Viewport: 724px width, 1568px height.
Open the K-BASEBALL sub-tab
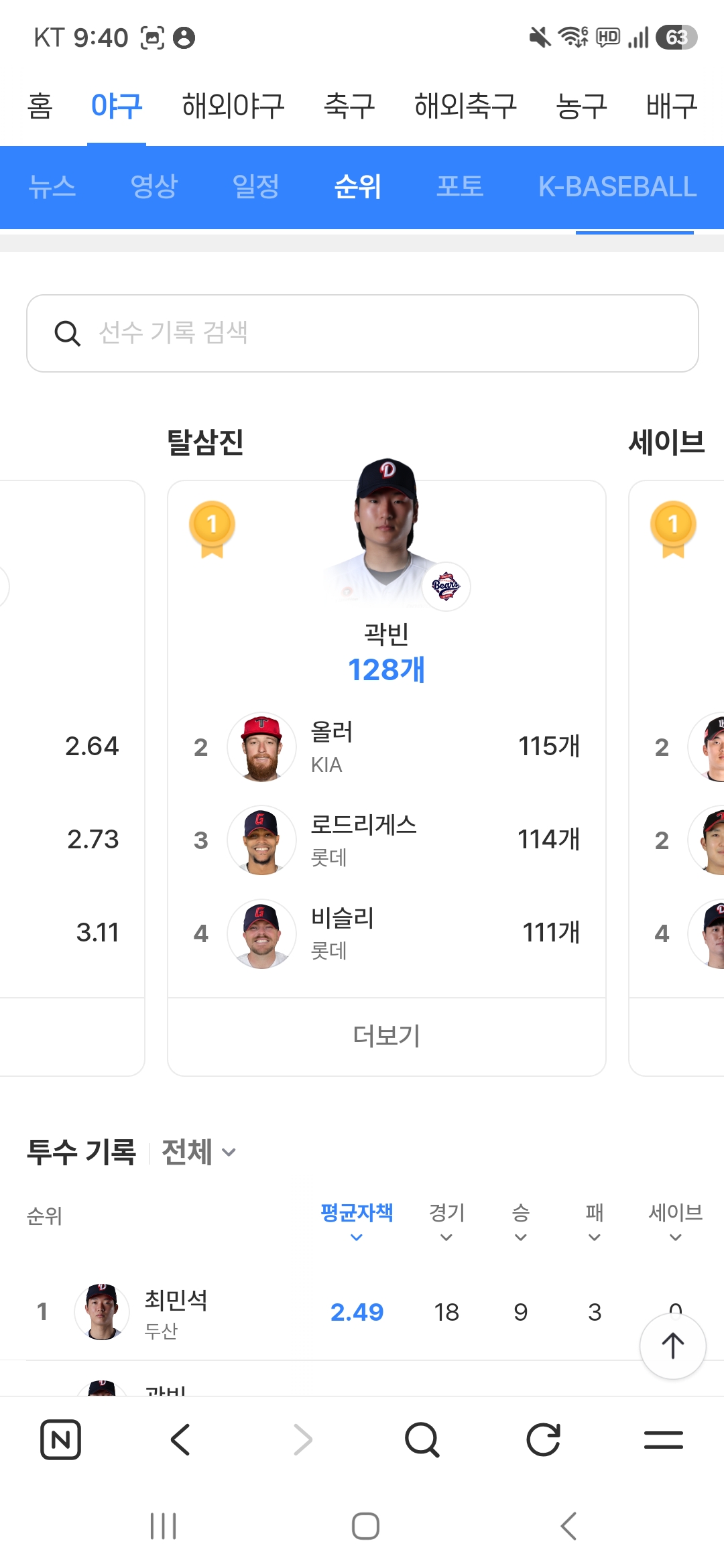tap(617, 186)
